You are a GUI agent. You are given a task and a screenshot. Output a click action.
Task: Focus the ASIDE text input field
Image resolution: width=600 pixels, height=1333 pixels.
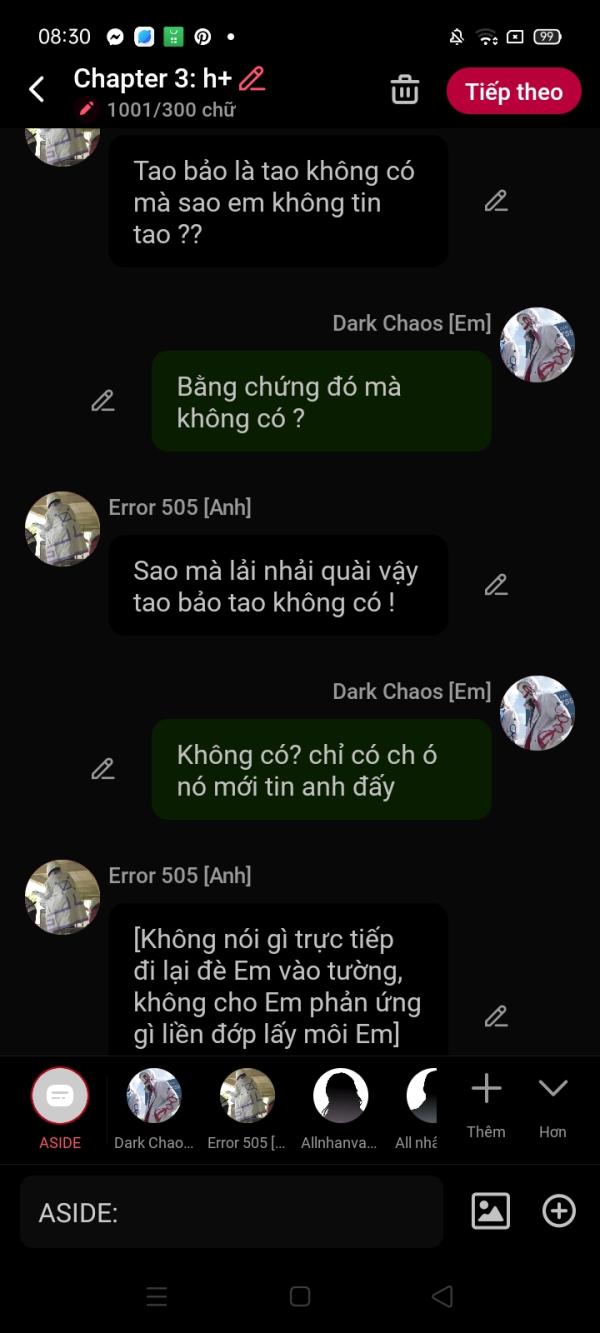coord(231,1212)
